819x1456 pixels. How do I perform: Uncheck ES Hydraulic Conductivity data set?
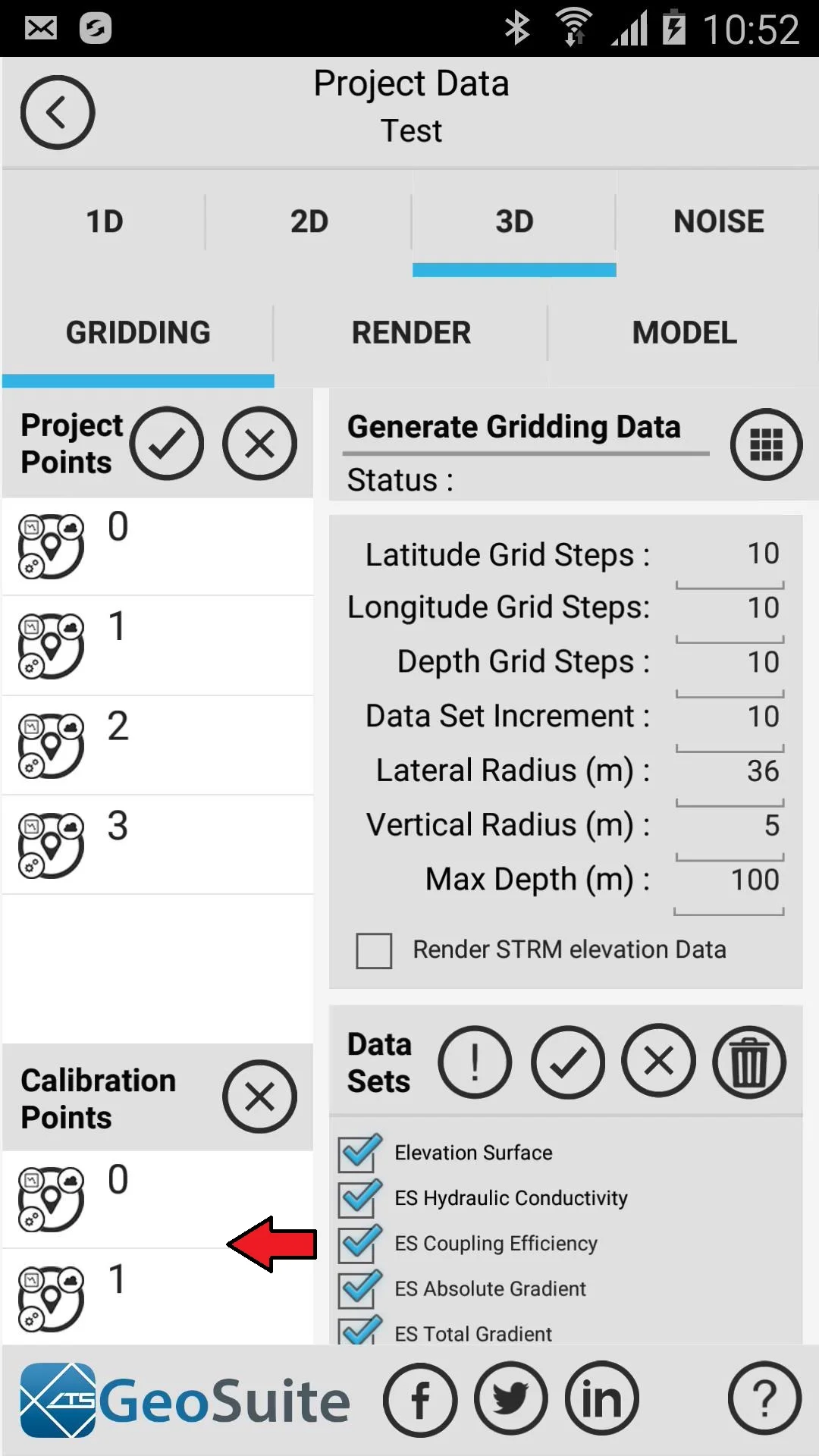pyautogui.click(x=359, y=1199)
